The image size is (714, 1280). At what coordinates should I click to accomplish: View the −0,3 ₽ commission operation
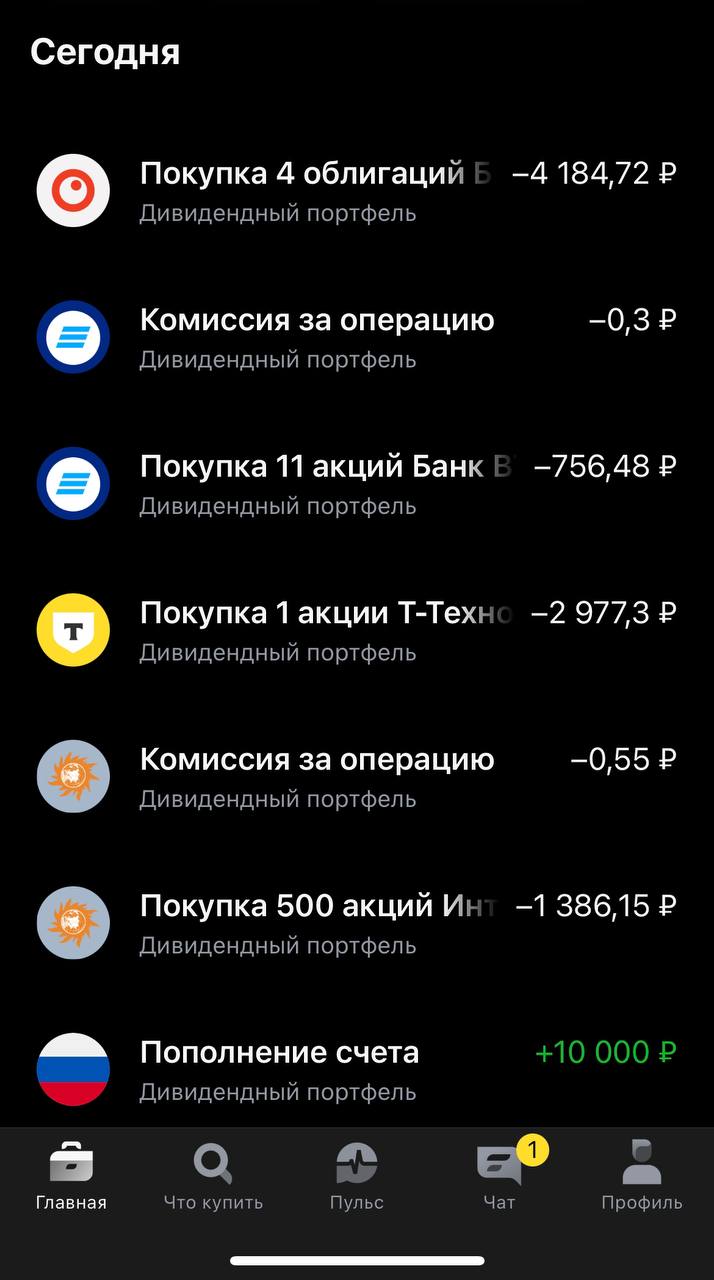click(x=356, y=337)
